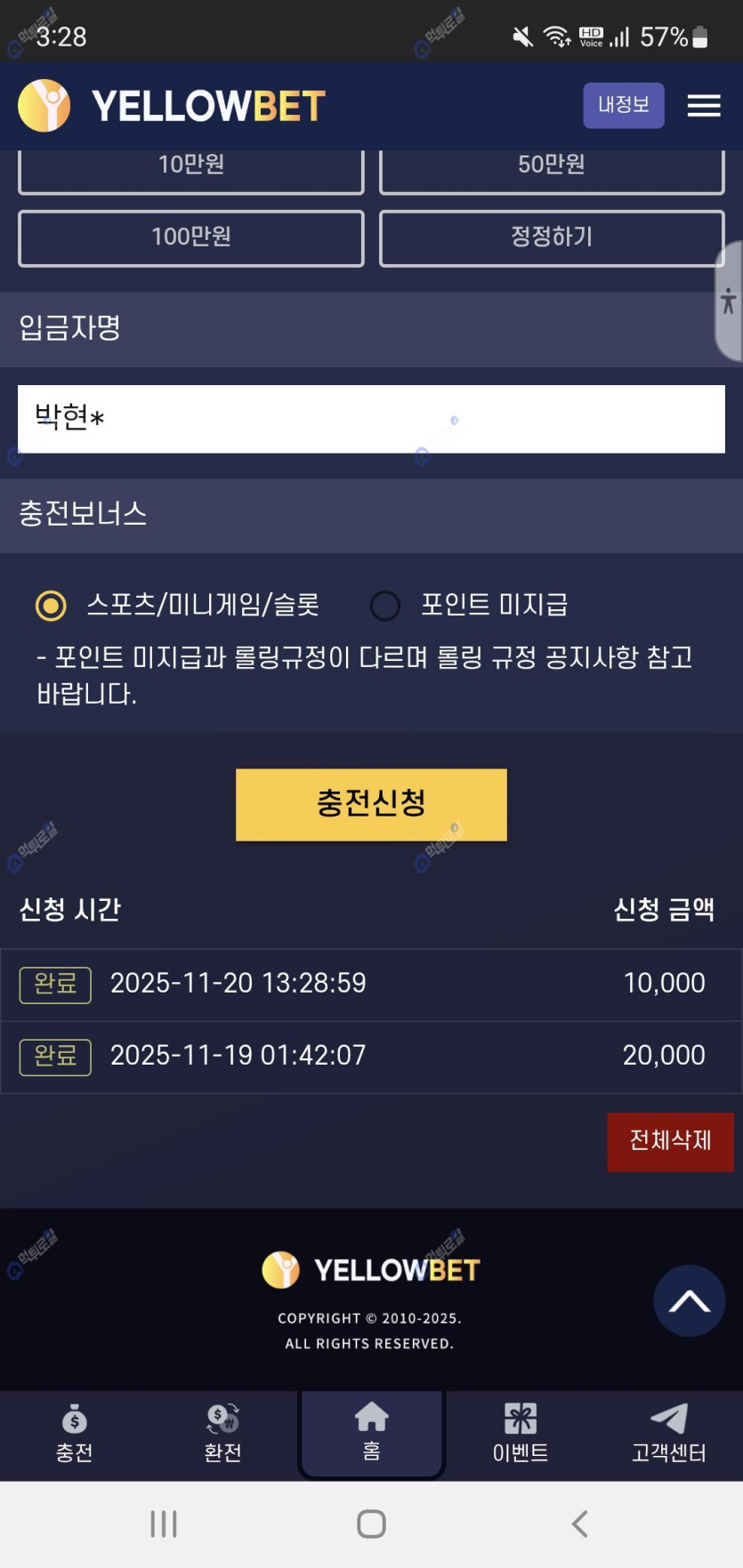Image resolution: width=743 pixels, height=1568 pixels.
Task: Open the hamburger menu
Action: tap(704, 106)
